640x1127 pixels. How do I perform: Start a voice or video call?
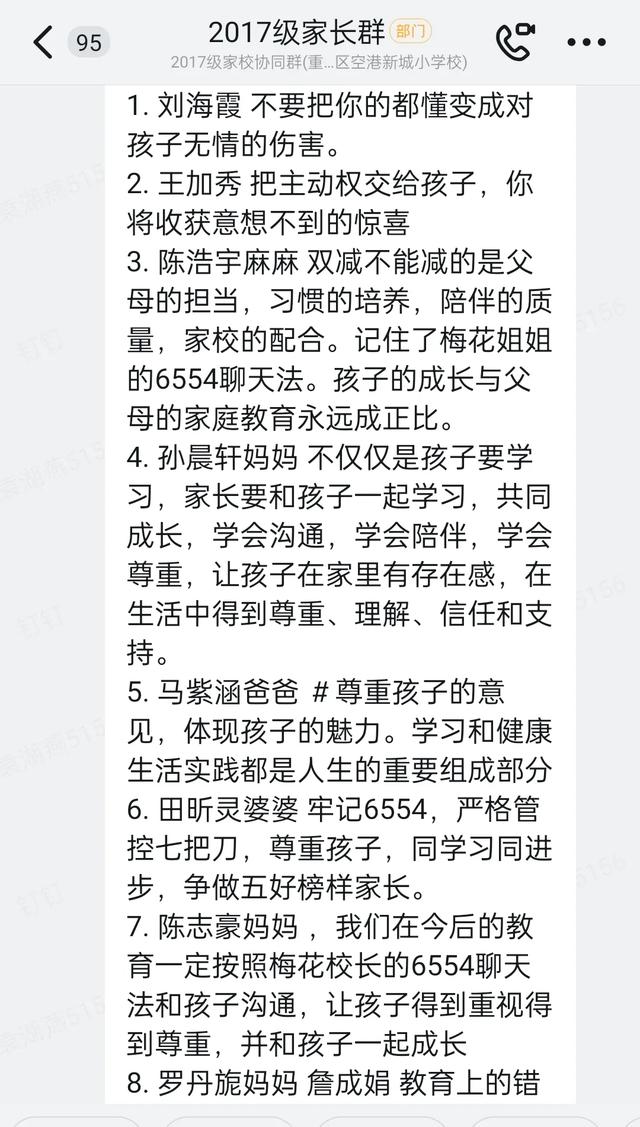516,42
